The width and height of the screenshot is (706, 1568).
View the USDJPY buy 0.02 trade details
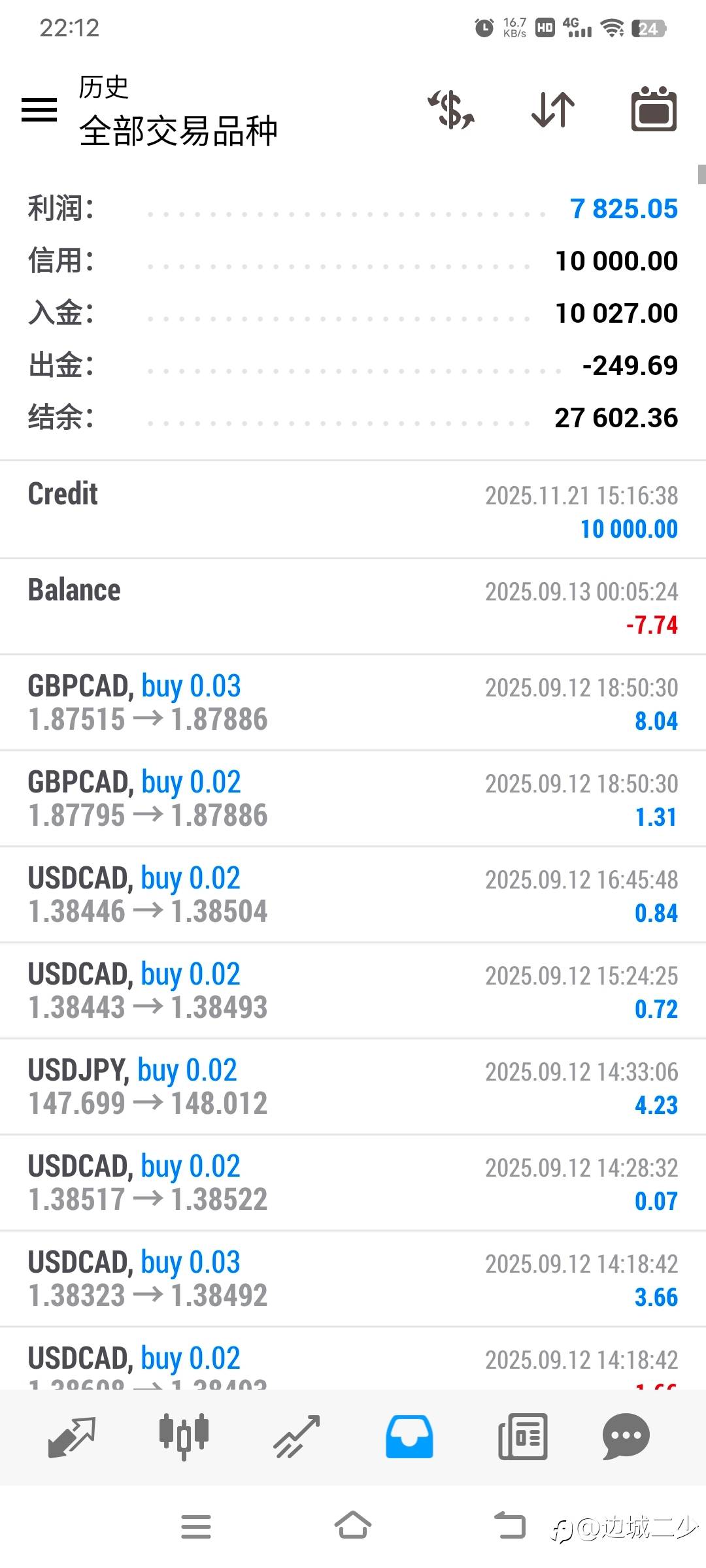353,1086
